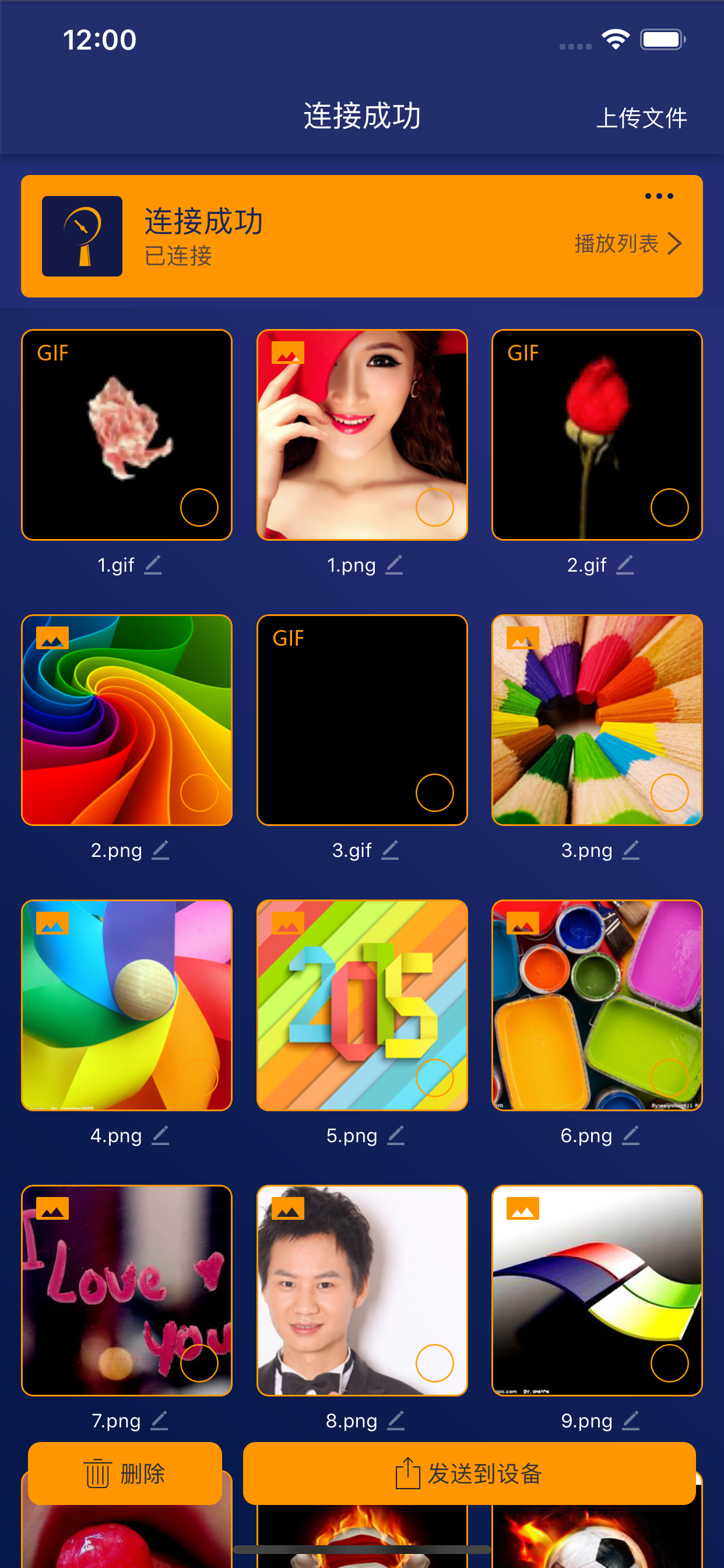Rename 5.png using its pencil icon
This screenshot has height=1568, width=724.
point(395,1136)
